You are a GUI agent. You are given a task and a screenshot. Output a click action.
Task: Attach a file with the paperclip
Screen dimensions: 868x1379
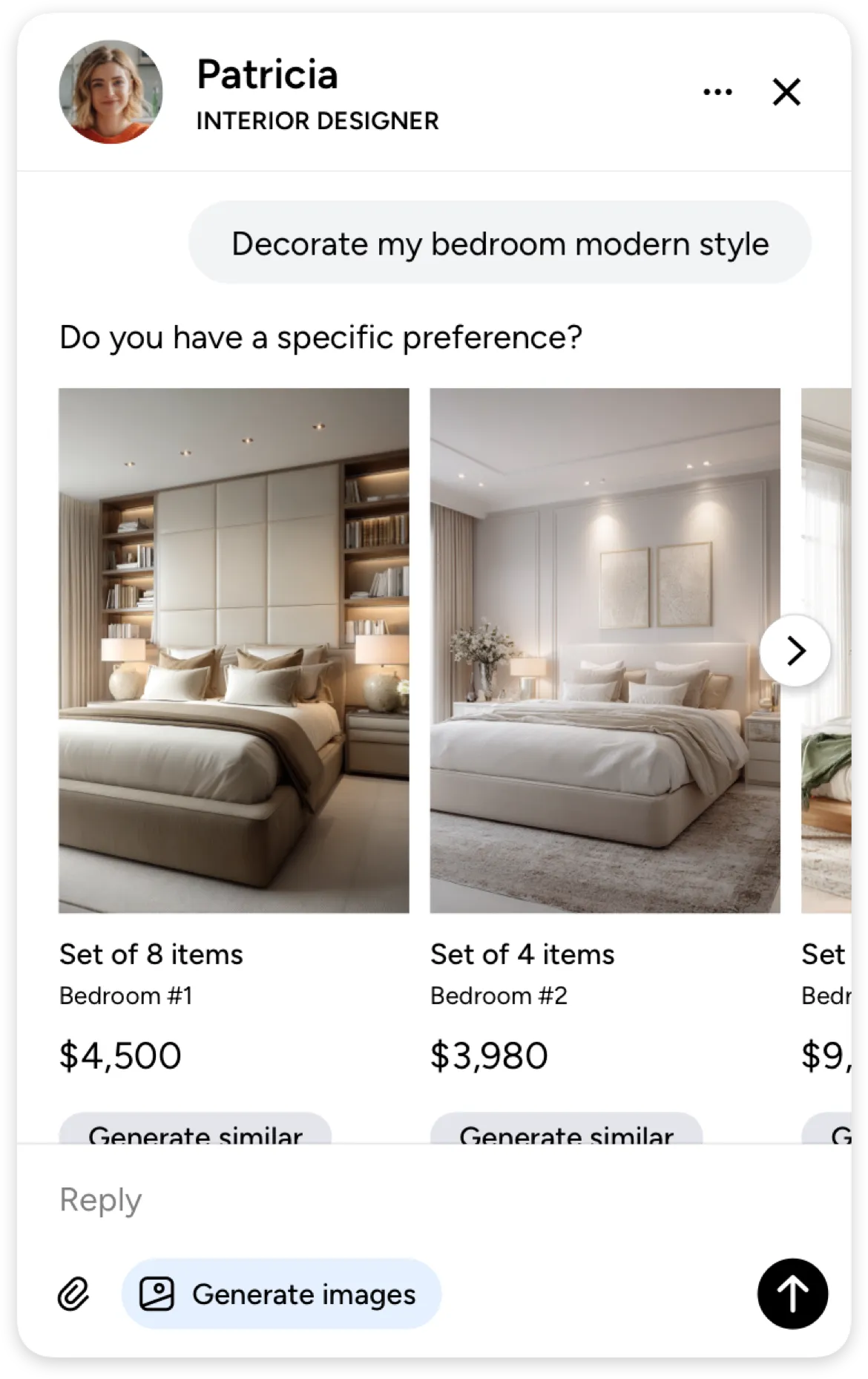click(x=73, y=1294)
